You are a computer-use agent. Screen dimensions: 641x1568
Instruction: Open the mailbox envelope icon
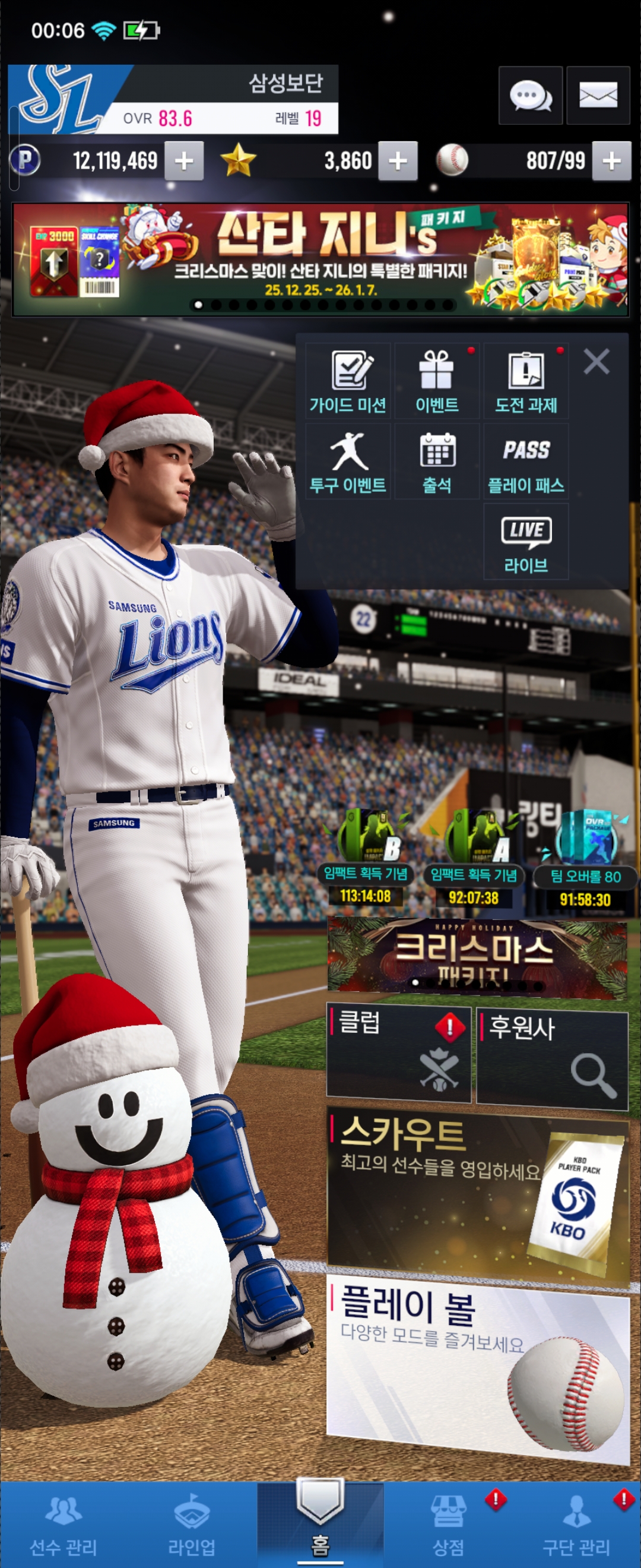pyautogui.click(x=598, y=96)
